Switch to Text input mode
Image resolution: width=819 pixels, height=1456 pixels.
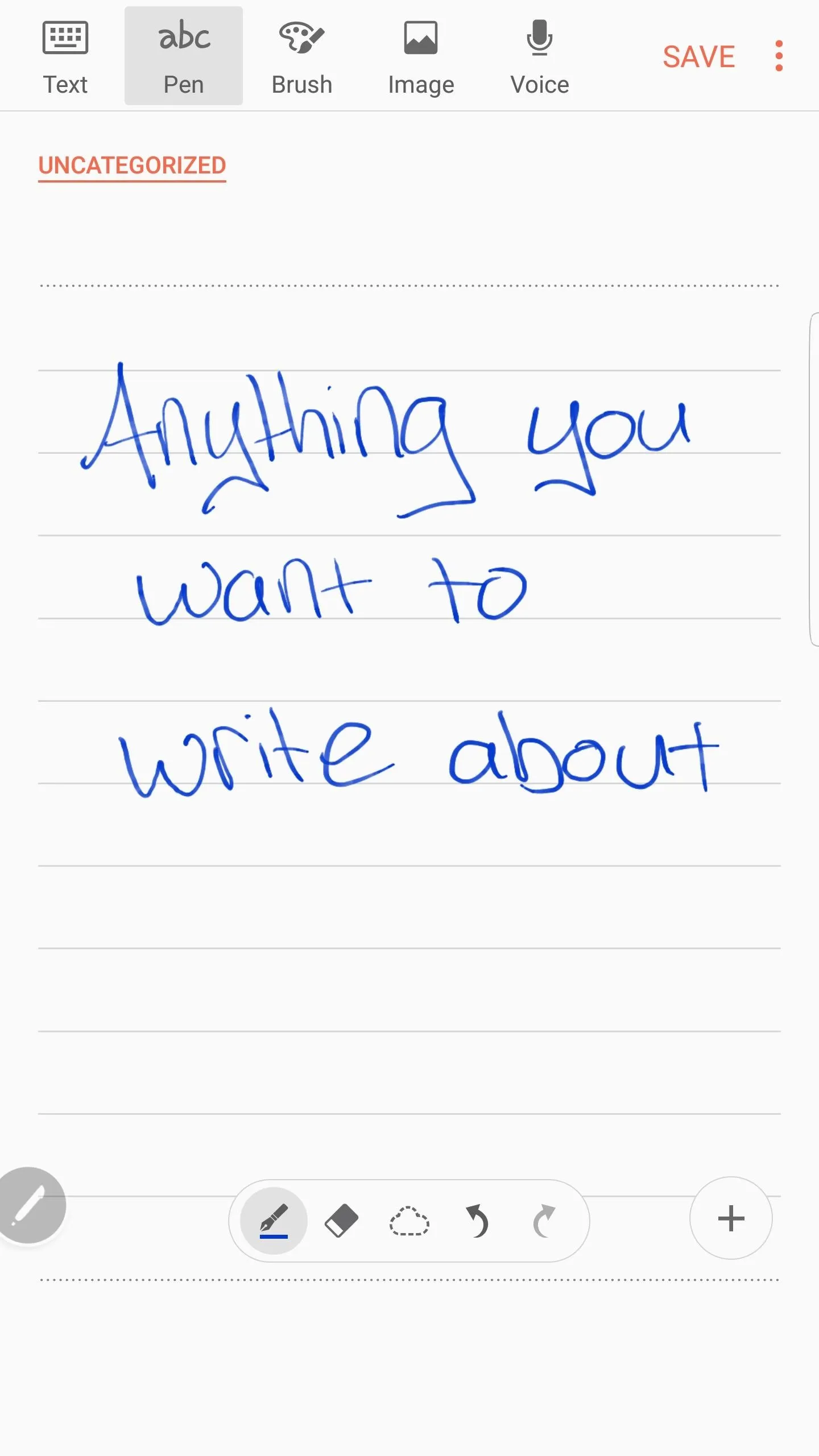[65, 56]
